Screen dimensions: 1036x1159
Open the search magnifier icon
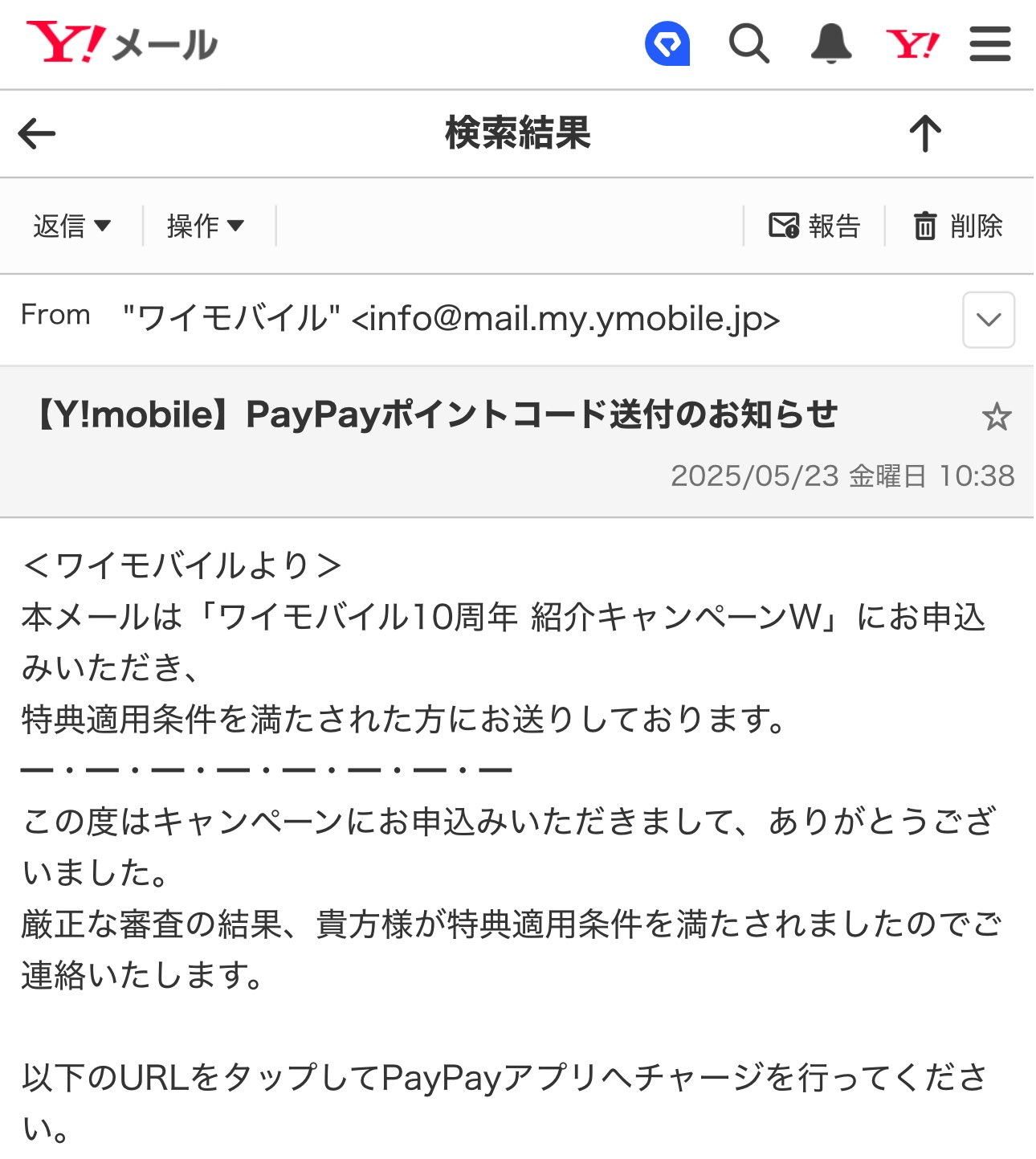748,43
